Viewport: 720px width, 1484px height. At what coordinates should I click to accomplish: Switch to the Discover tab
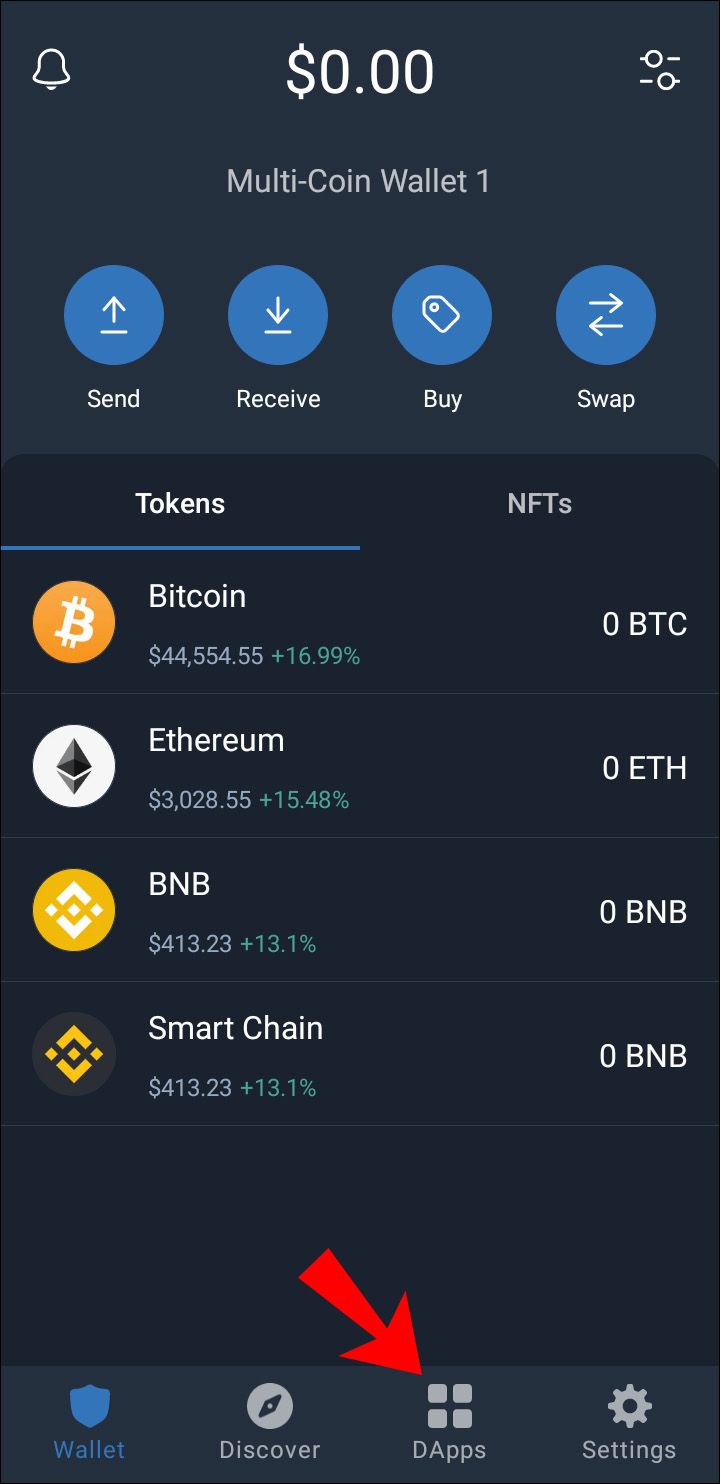(x=270, y=1422)
